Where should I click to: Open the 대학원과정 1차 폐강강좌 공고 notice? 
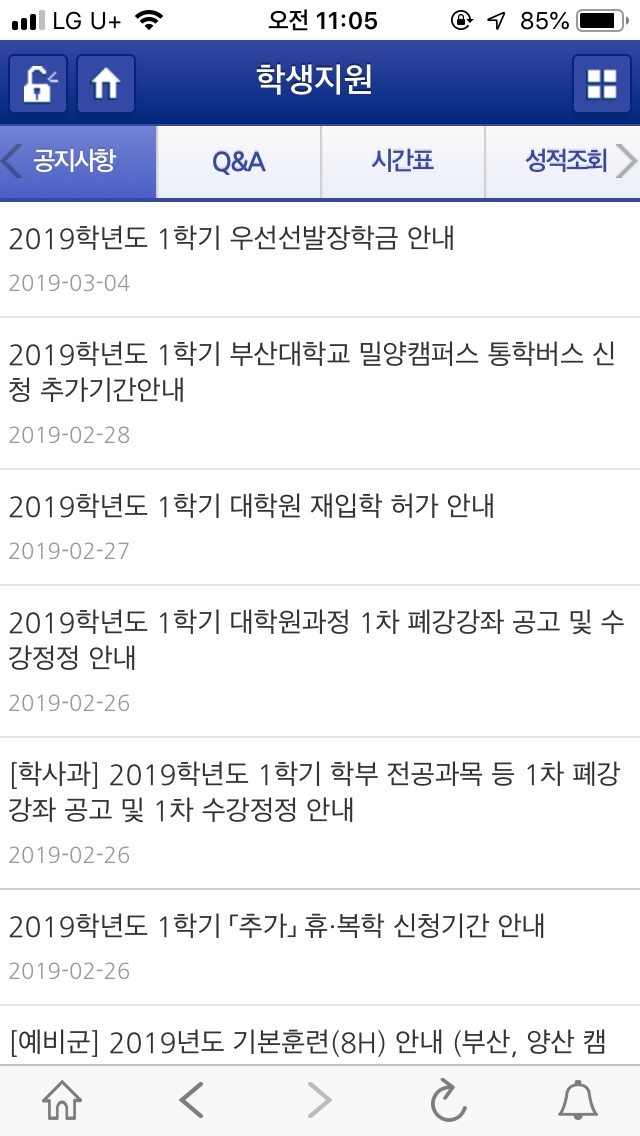pyautogui.click(x=315, y=640)
